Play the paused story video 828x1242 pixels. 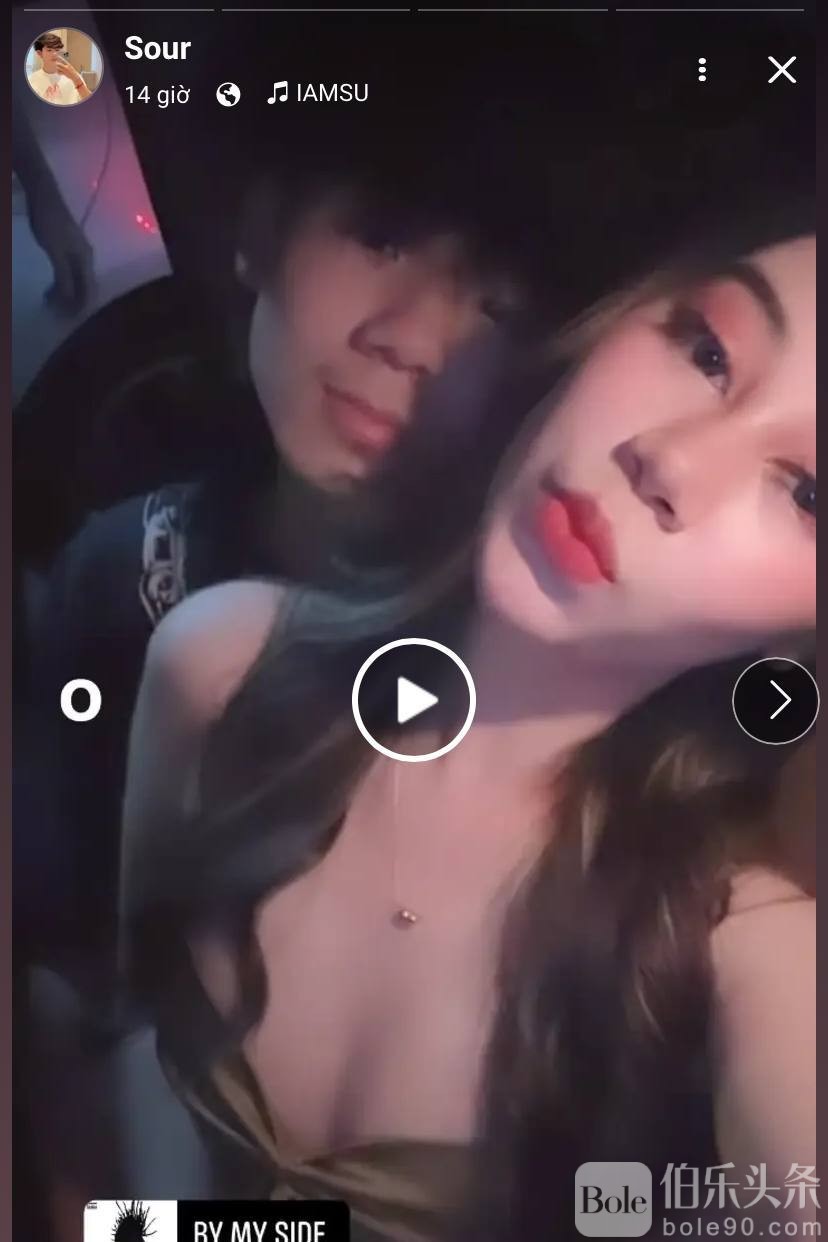pyautogui.click(x=413, y=700)
